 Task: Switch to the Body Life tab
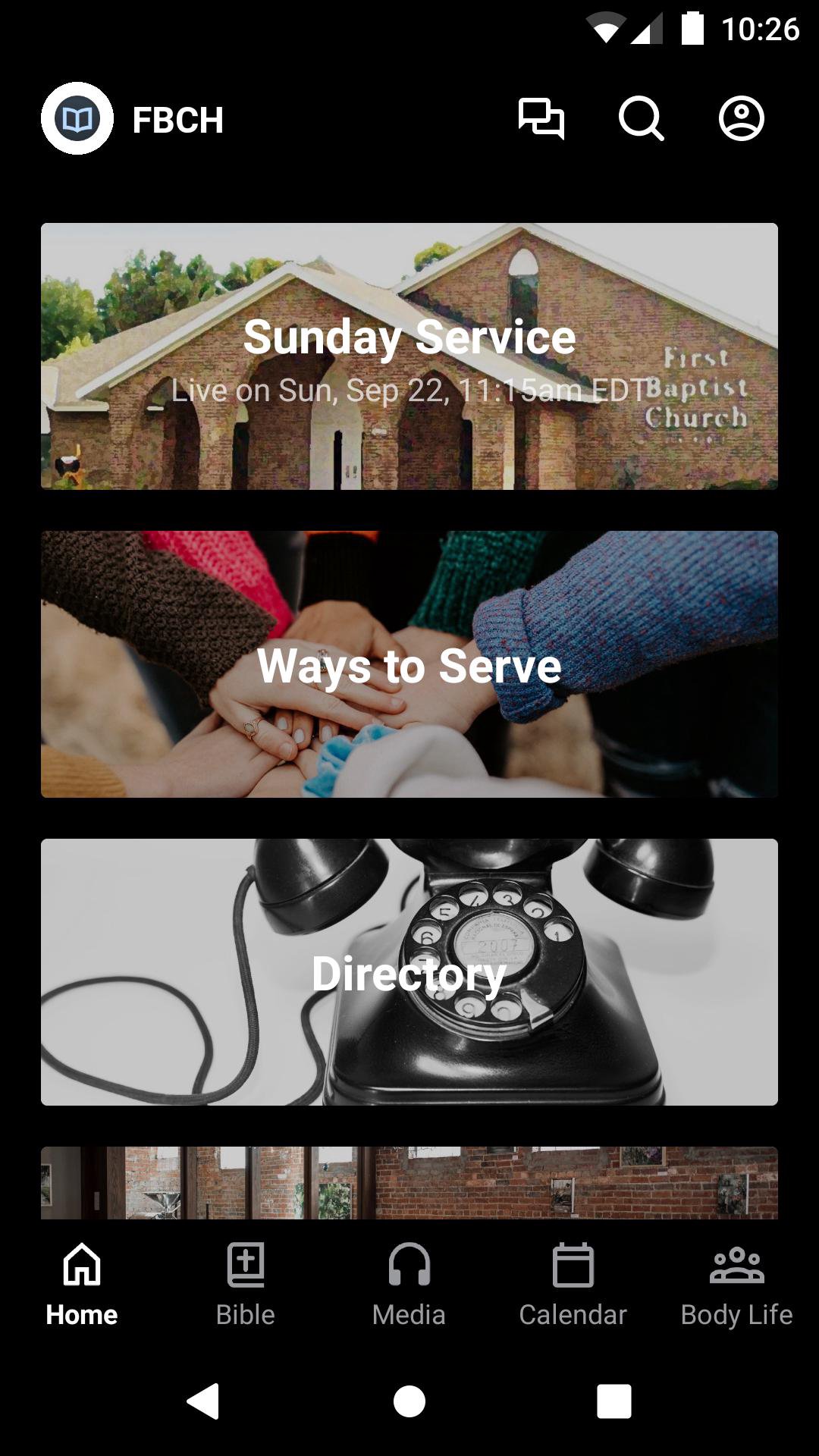(x=737, y=1283)
